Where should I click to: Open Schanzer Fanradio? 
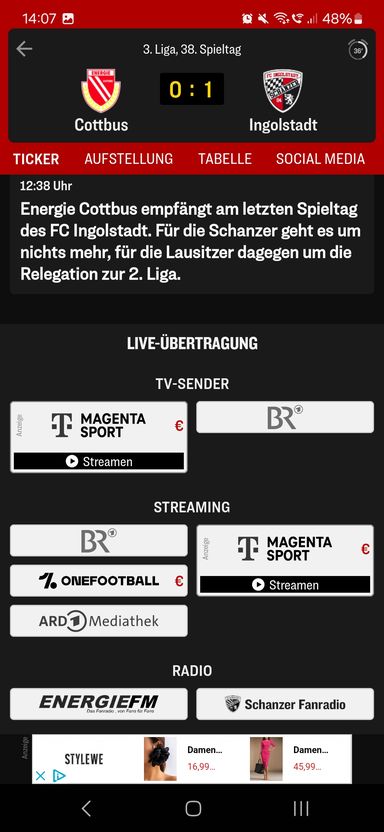(x=285, y=704)
